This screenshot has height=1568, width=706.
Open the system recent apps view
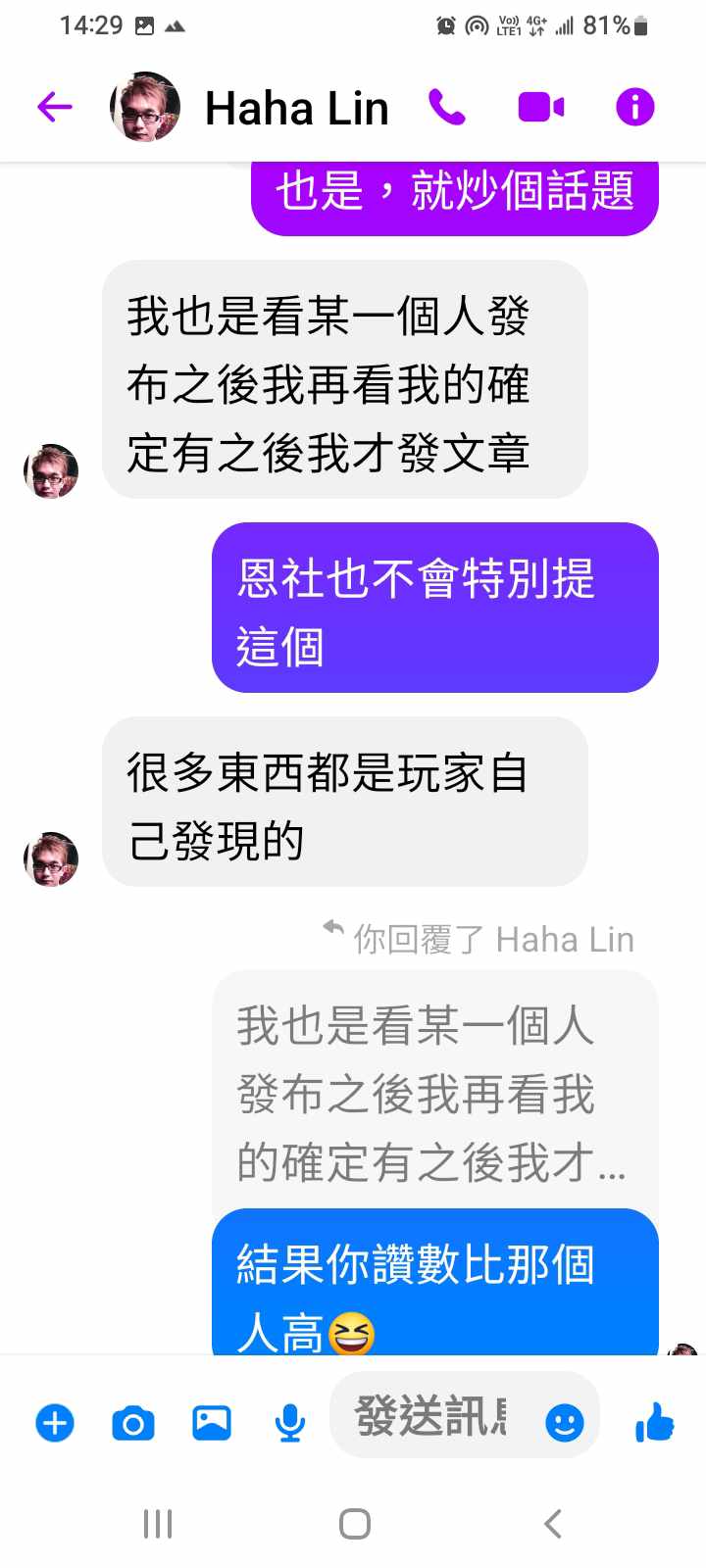click(x=158, y=1524)
